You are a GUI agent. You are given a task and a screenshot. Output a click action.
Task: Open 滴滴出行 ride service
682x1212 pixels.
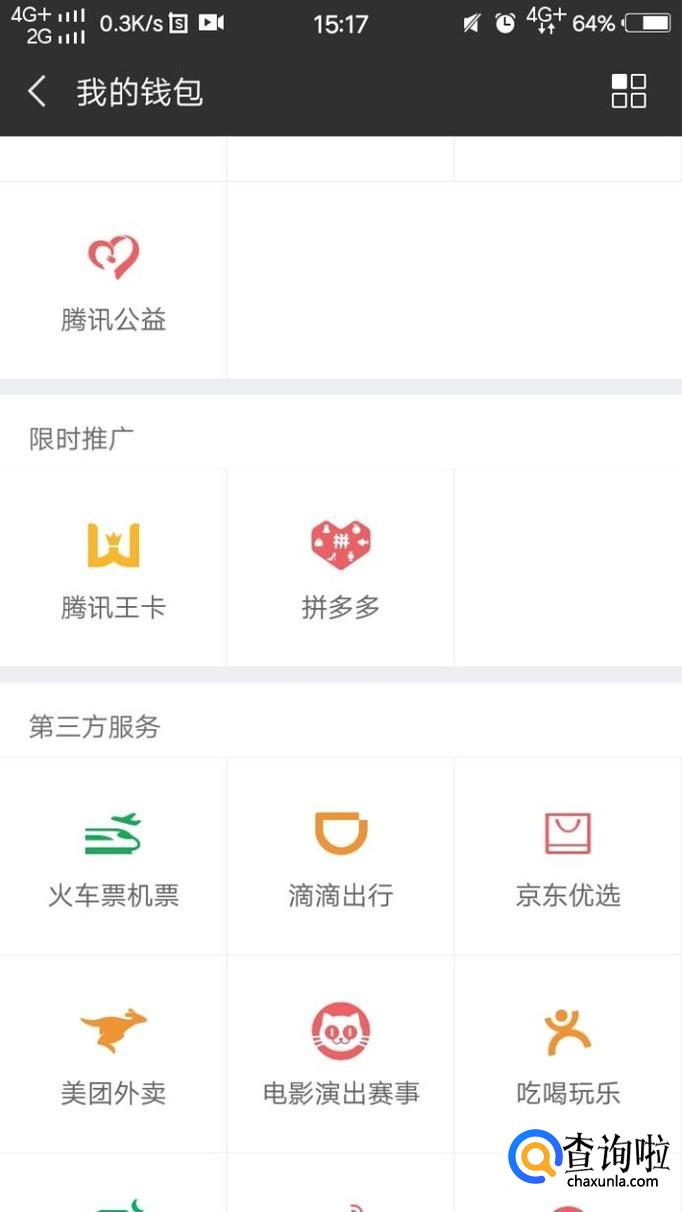click(x=340, y=857)
